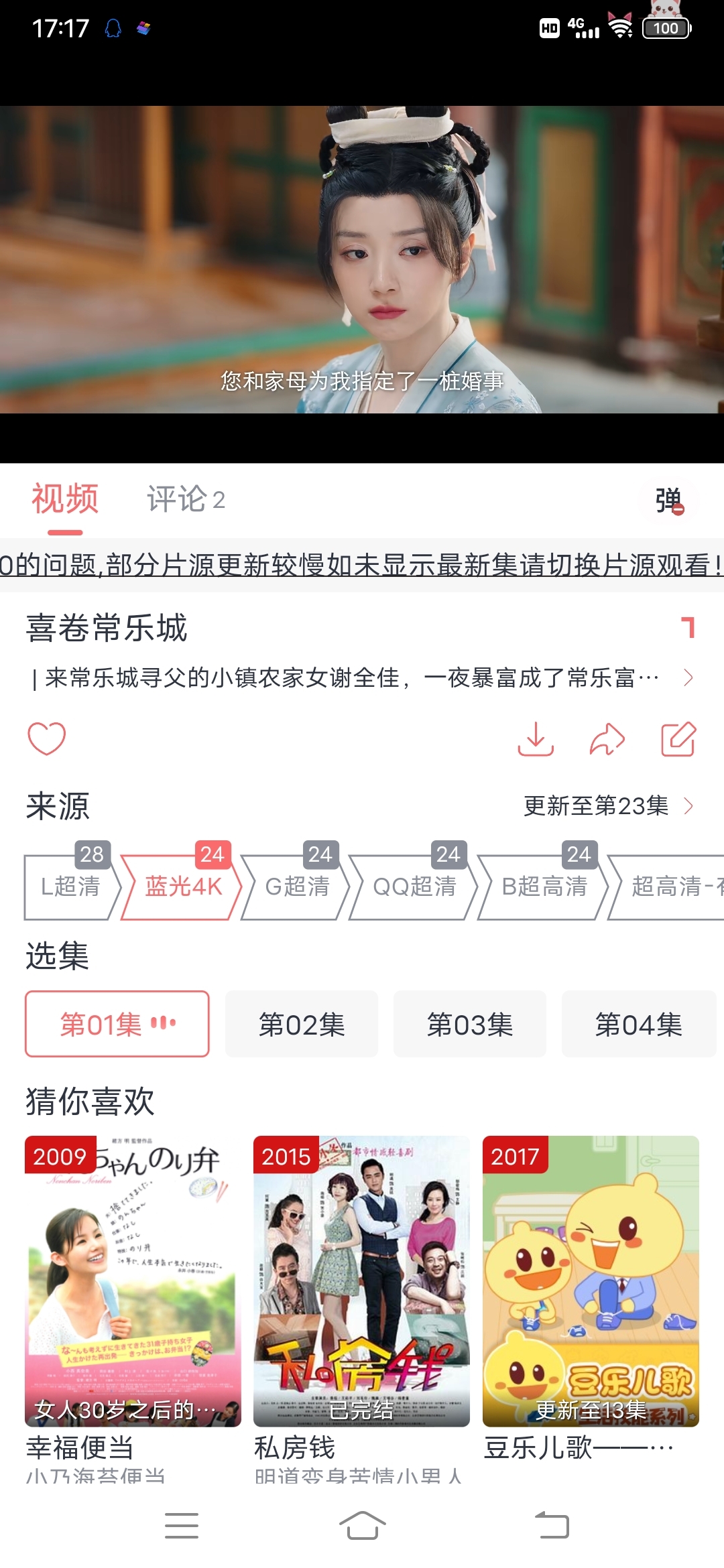Toggle the 弹 danmaku switch off

point(669,501)
